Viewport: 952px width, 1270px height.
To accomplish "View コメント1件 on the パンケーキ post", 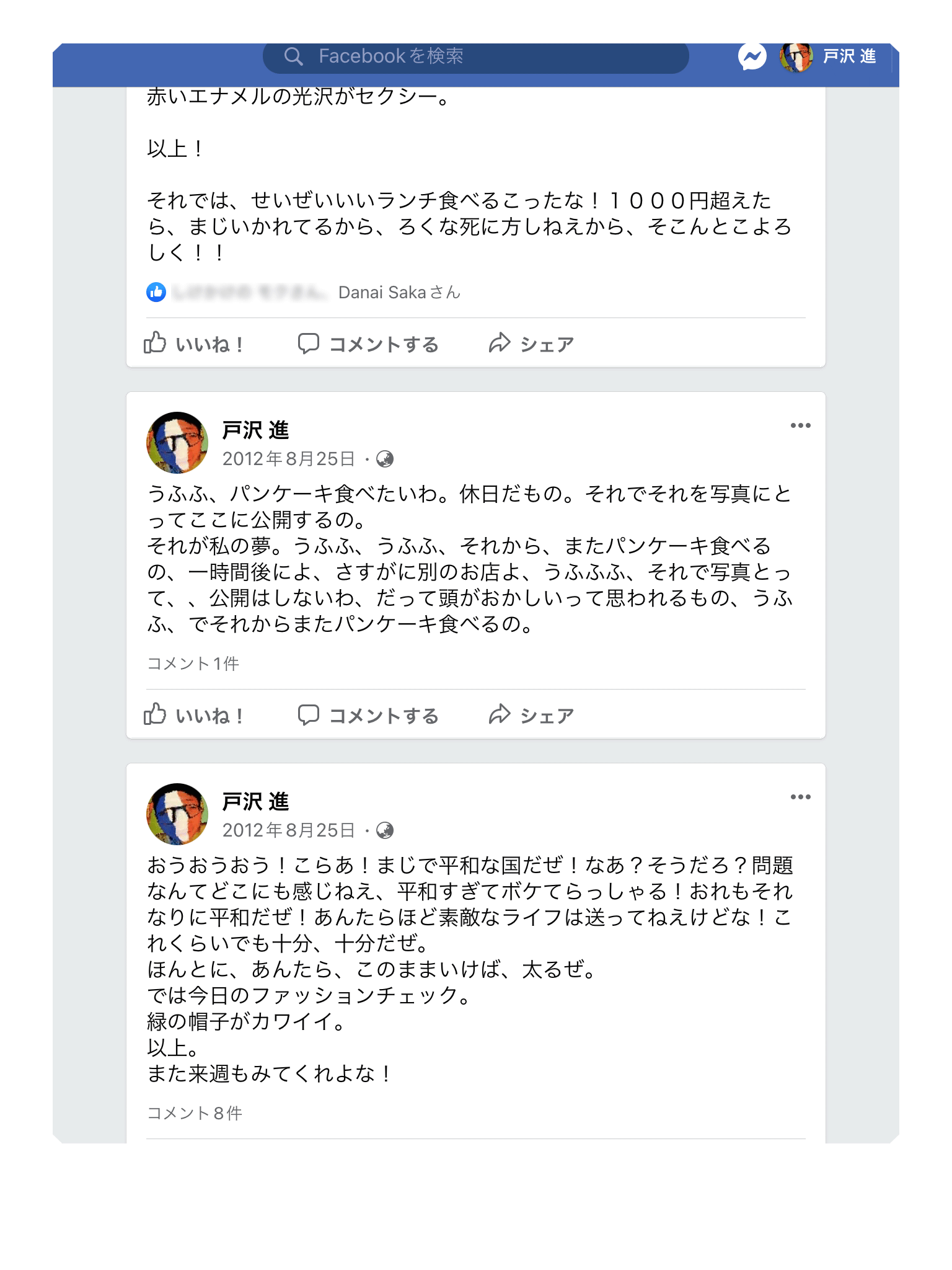I will 193,664.
